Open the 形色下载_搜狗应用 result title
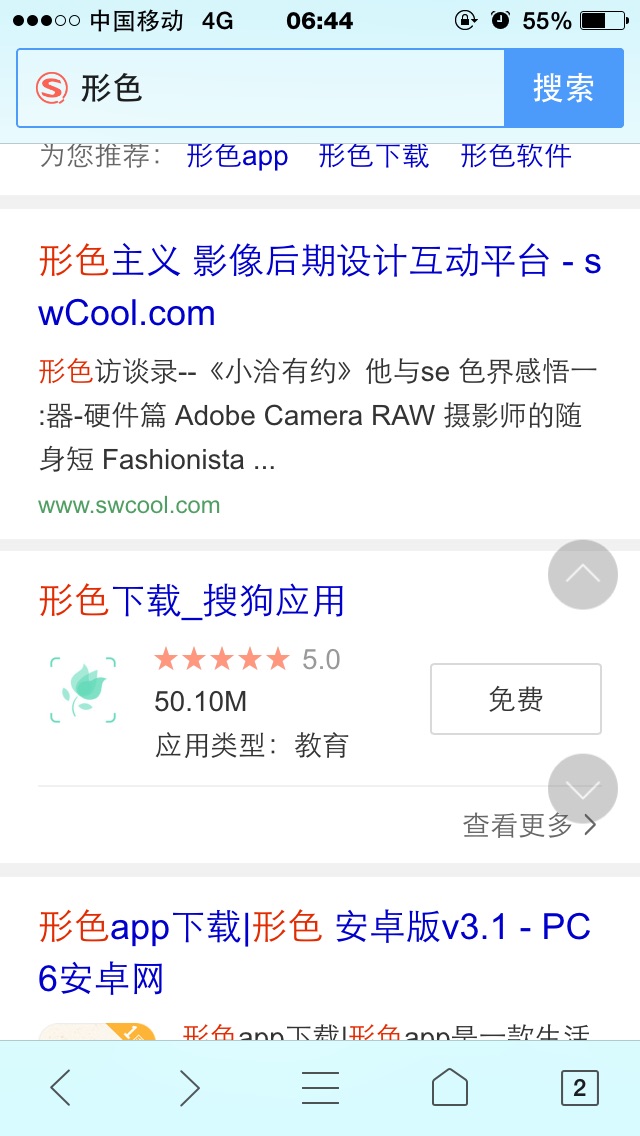This screenshot has height=1136, width=640. tap(192, 601)
